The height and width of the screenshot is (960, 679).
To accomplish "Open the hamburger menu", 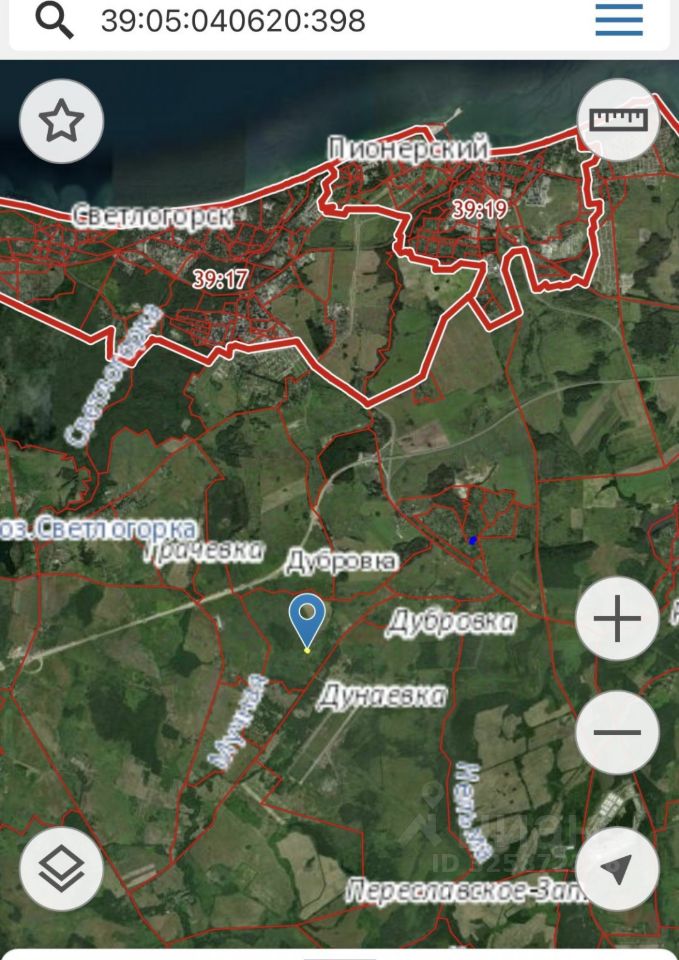I will point(619,19).
